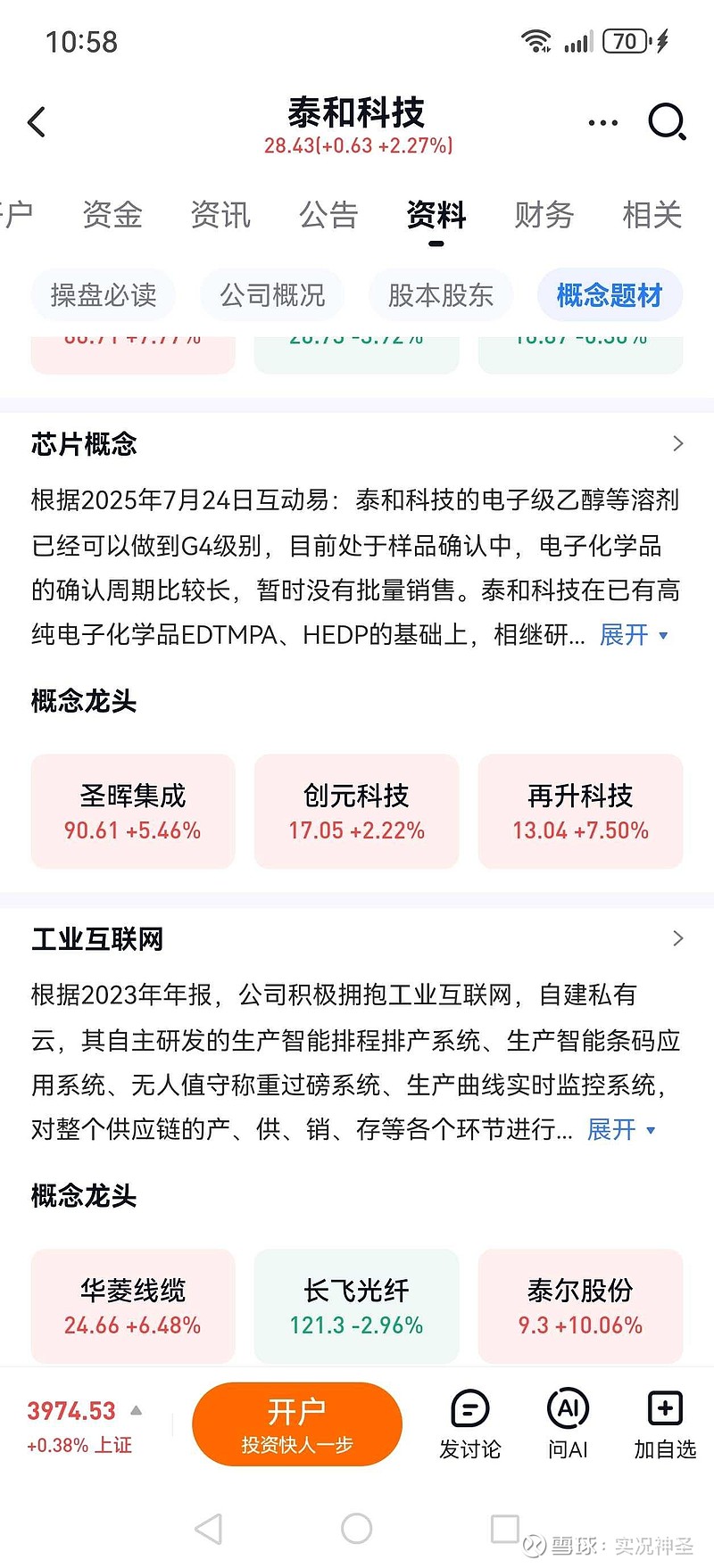Open the 圣晖集成 stock card
This screenshot has height=1568, width=714.
(132, 811)
